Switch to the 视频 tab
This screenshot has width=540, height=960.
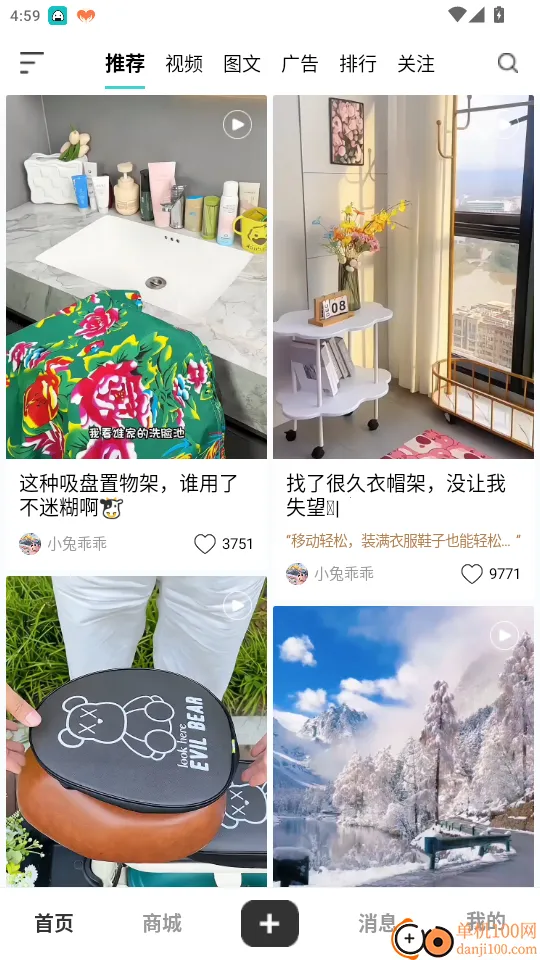184,64
